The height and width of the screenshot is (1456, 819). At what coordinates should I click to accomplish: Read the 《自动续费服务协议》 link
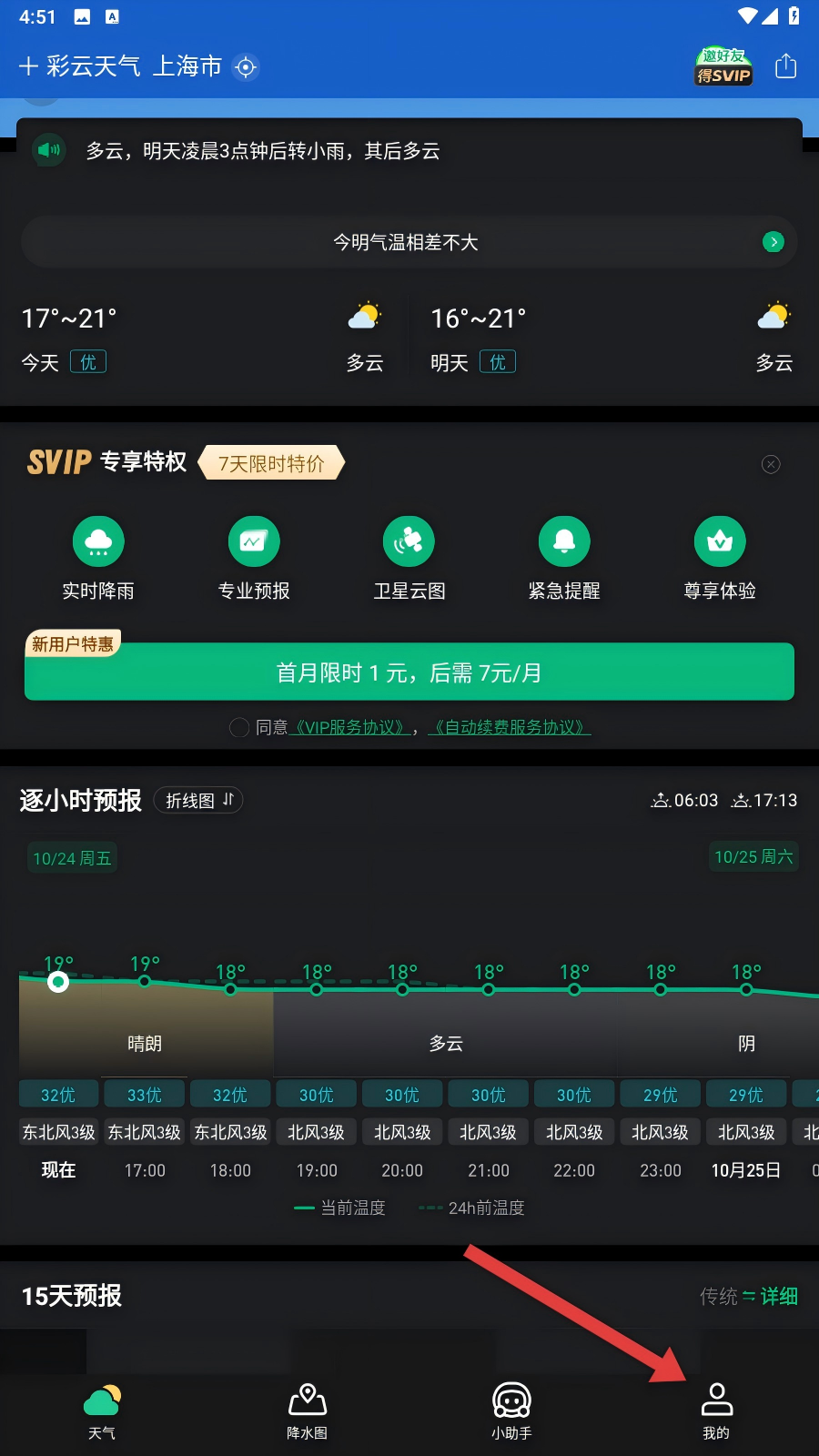[510, 728]
